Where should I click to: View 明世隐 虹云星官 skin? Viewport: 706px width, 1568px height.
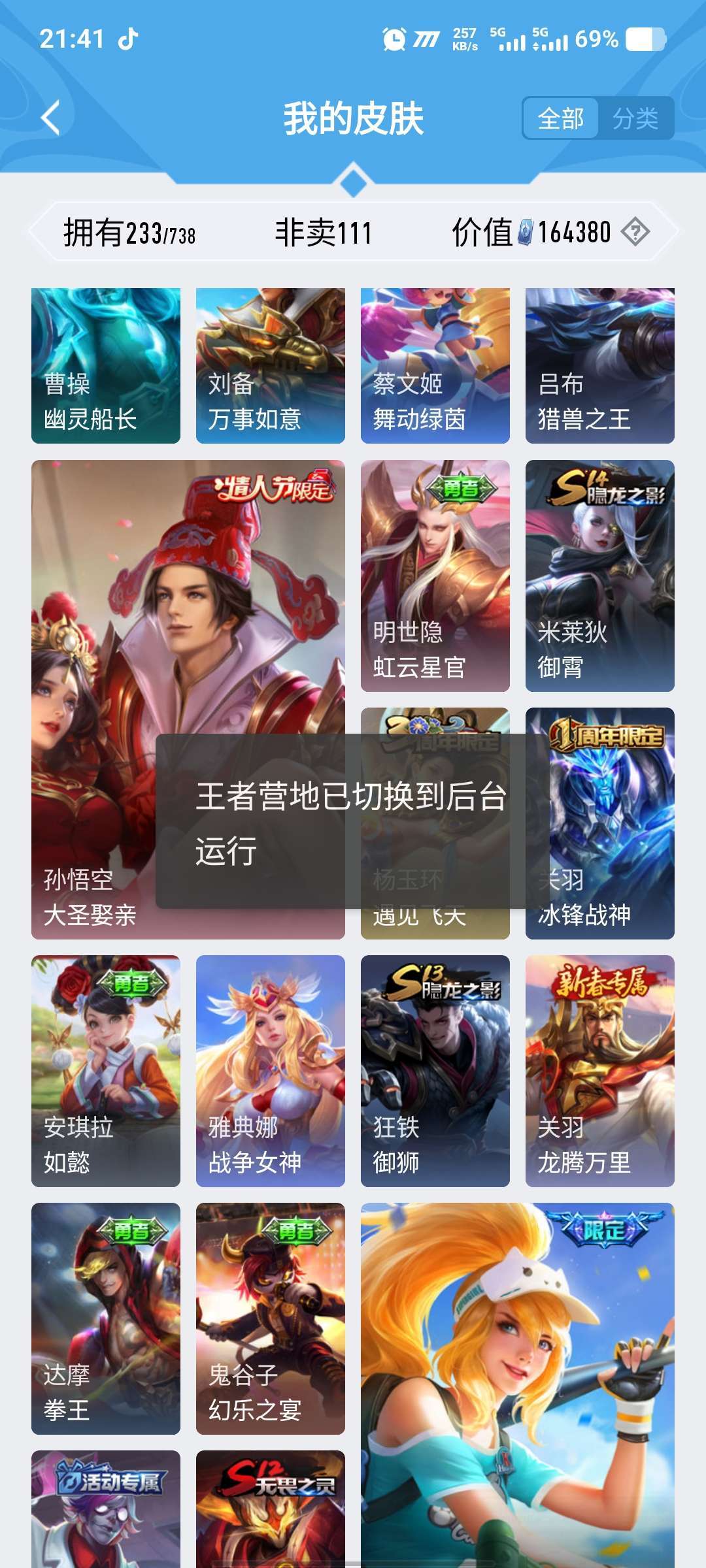435,576
